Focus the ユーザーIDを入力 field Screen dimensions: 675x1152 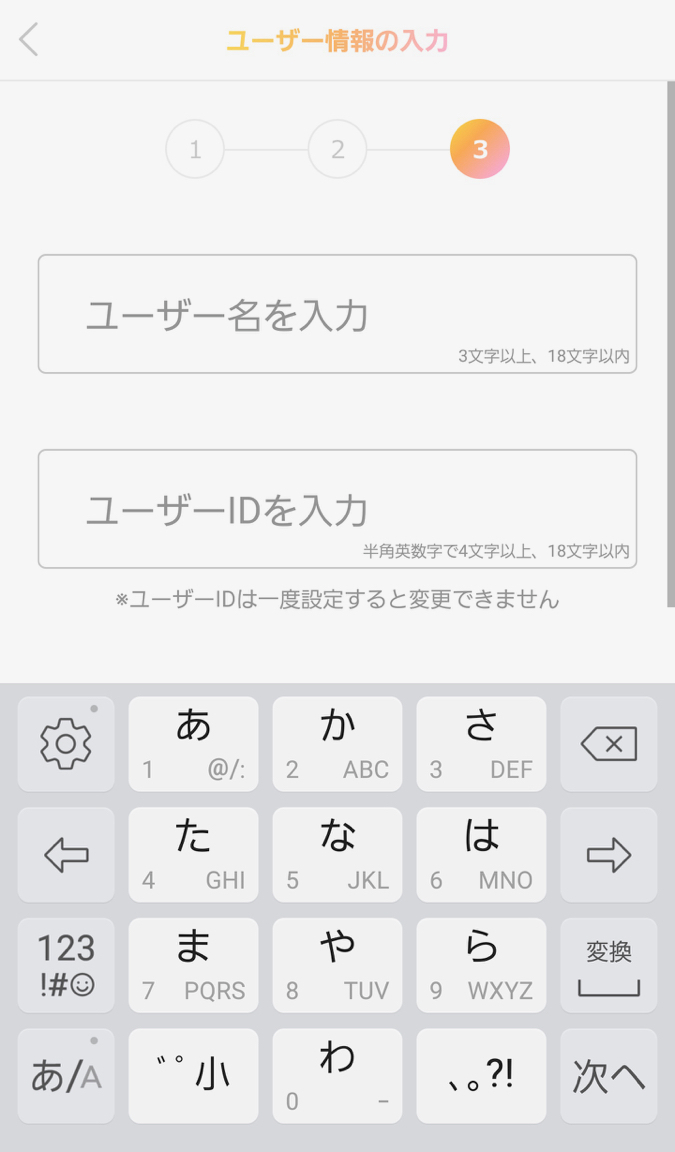click(337, 509)
